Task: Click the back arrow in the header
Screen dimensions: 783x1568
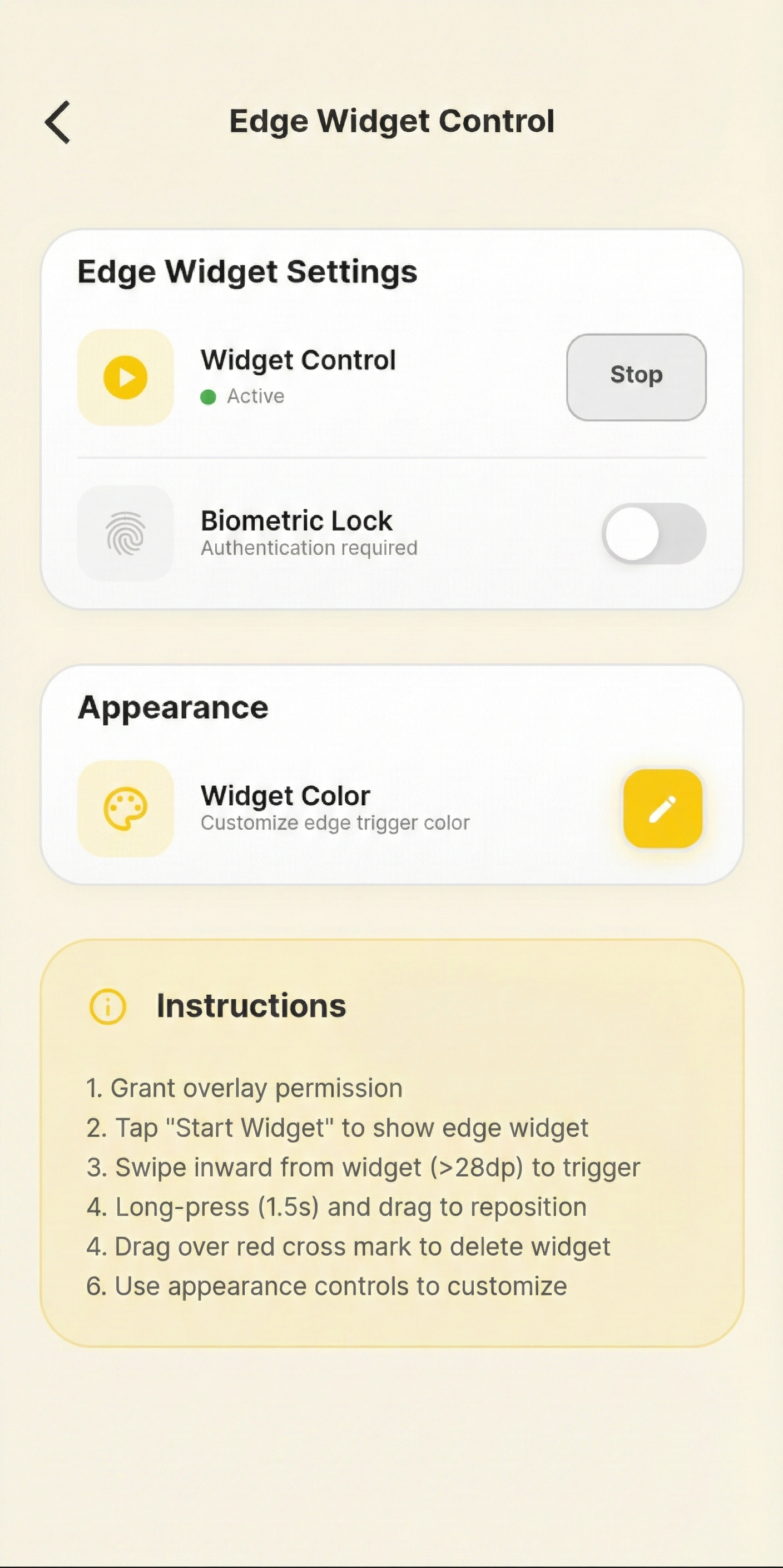Action: tap(57, 121)
